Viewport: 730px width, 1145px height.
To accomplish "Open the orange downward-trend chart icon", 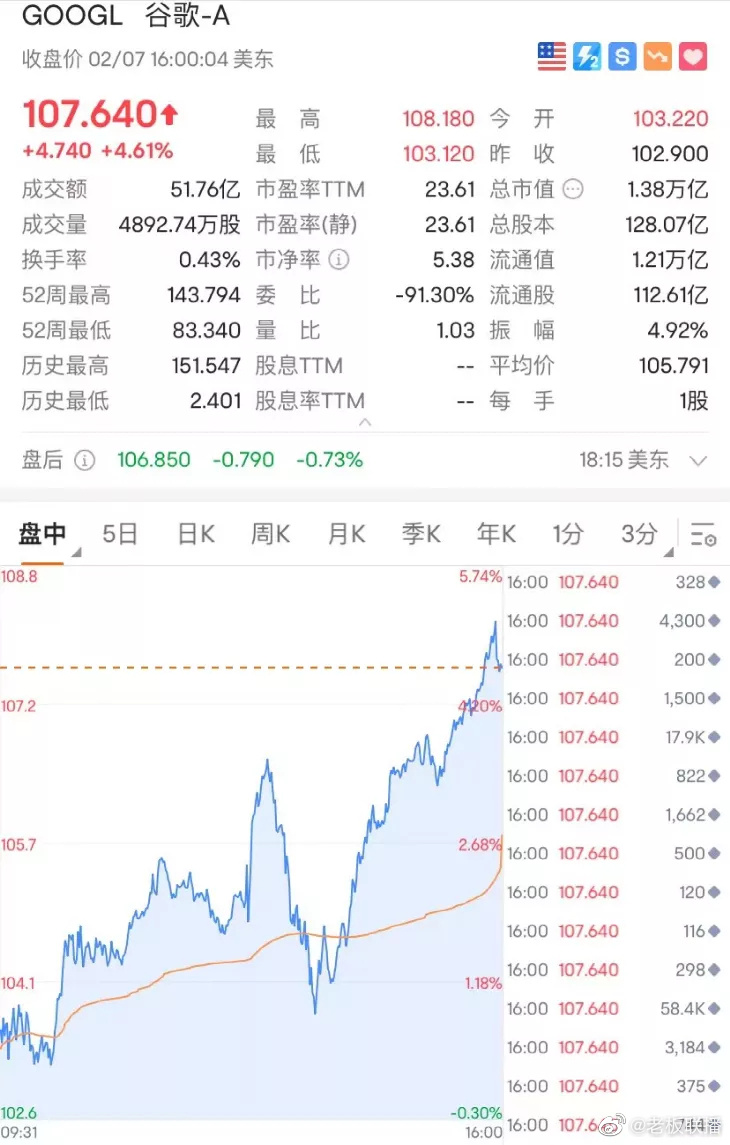I will [x=657, y=56].
